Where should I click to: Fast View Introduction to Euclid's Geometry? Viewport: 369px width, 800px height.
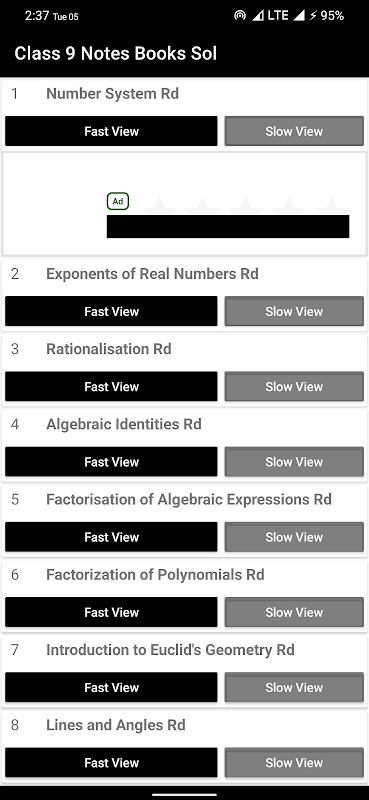tap(111, 687)
